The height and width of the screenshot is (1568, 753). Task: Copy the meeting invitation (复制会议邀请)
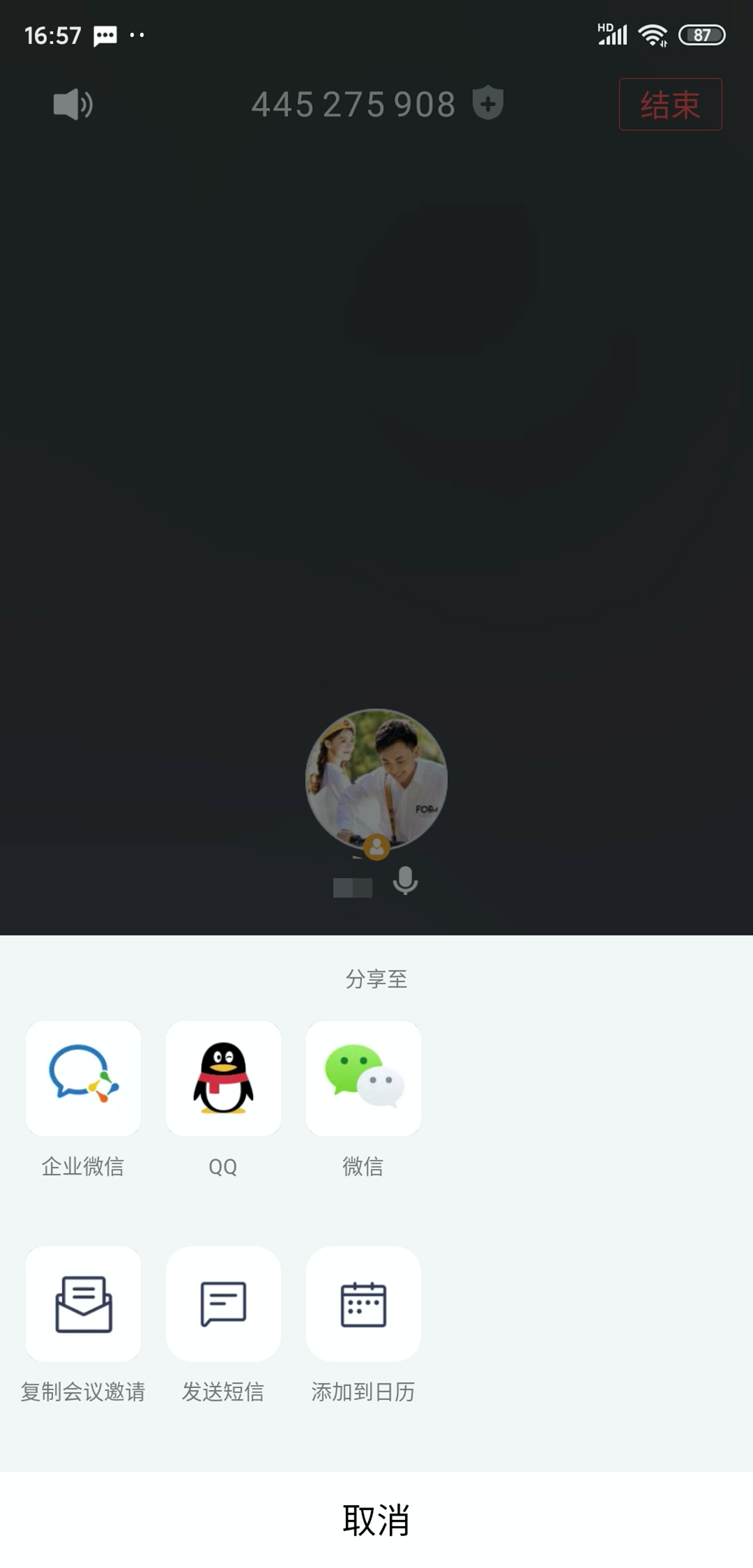click(x=83, y=1304)
